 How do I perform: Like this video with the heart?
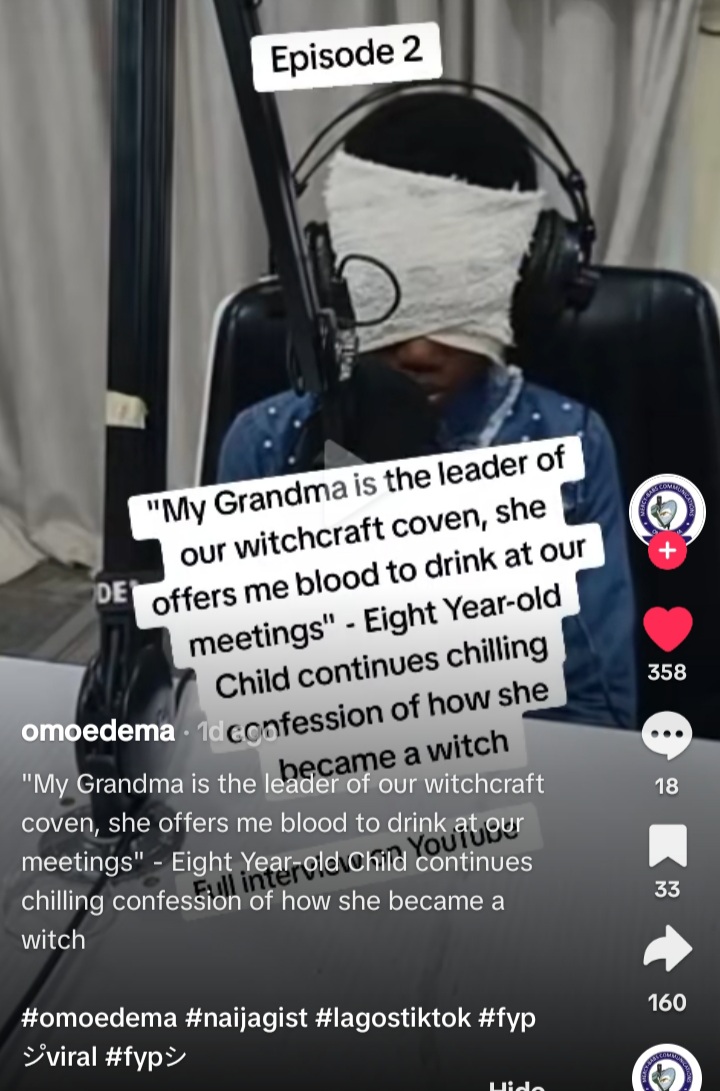(x=667, y=630)
